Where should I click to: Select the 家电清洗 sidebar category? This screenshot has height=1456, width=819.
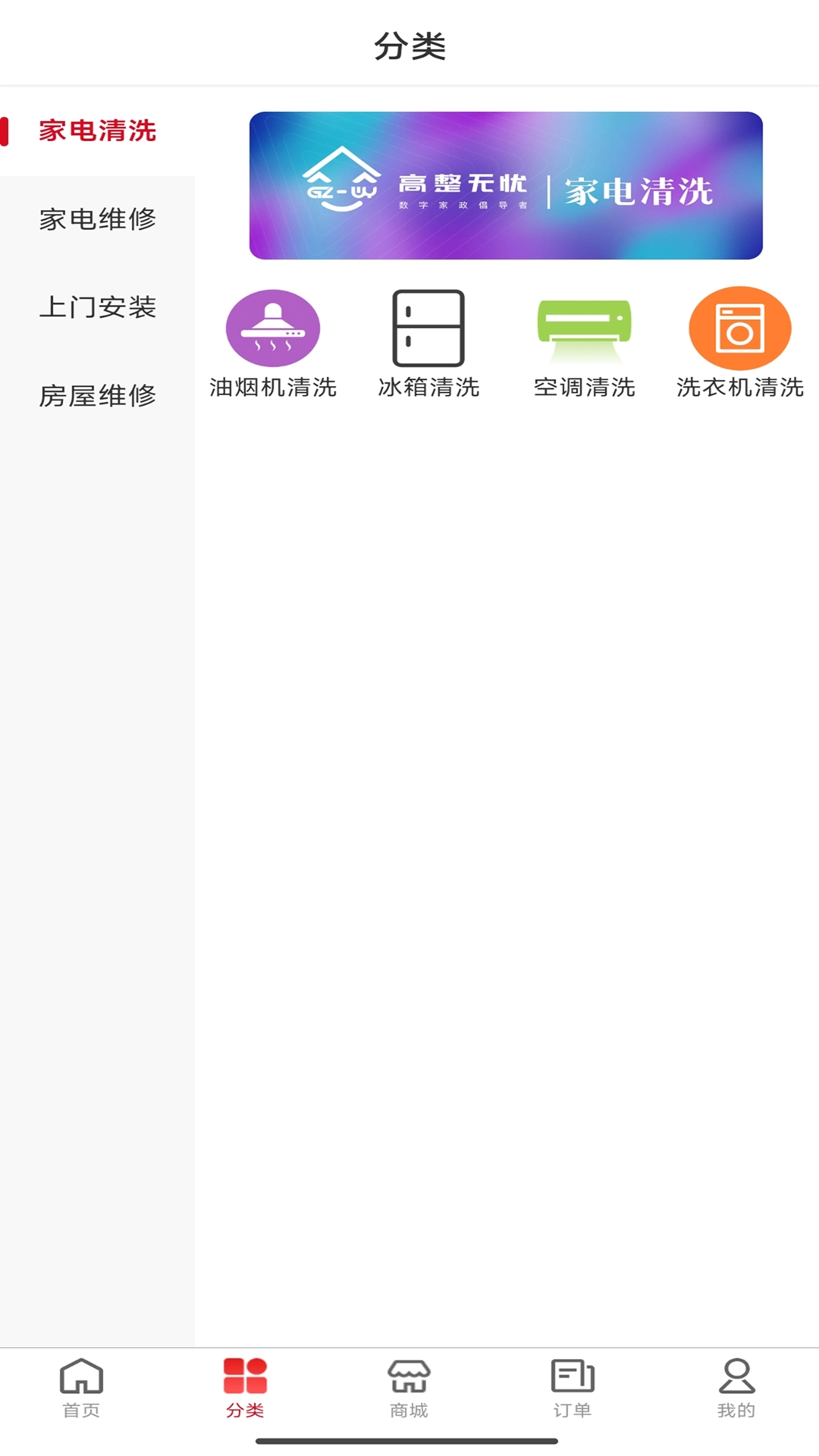pyautogui.click(x=97, y=130)
